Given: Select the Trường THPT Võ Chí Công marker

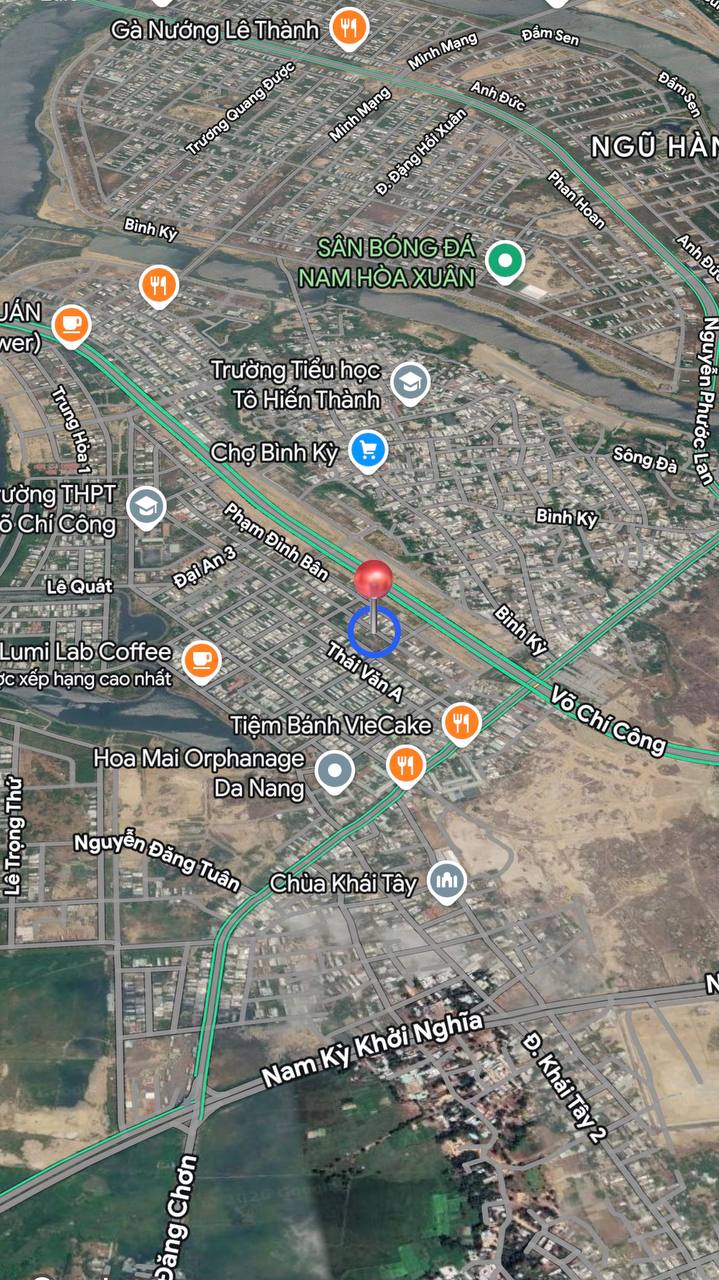Looking at the screenshot, I should tap(147, 508).
